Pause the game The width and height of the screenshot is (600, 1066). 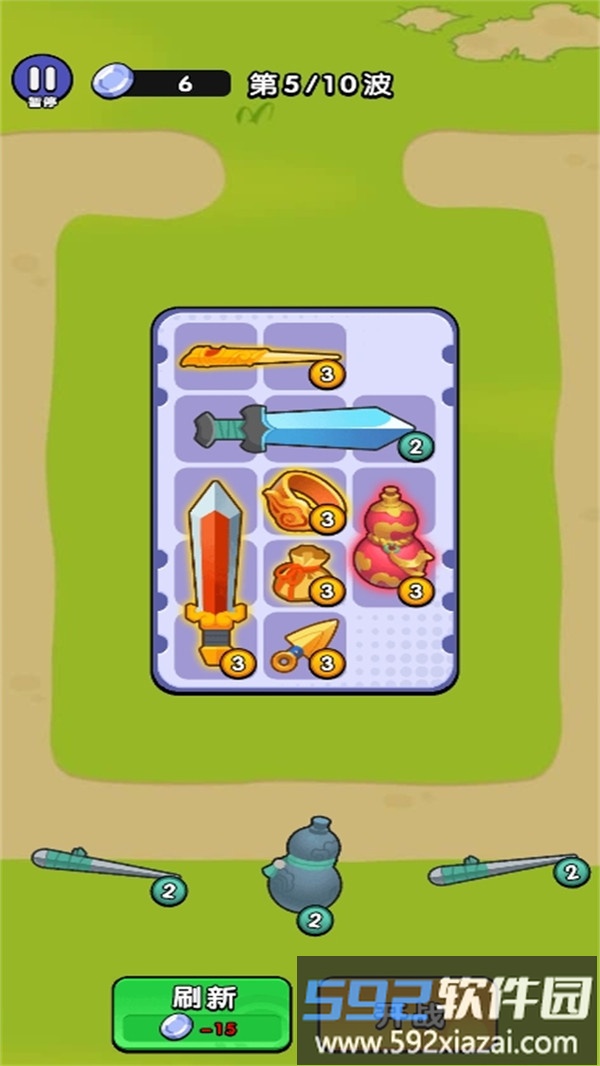point(42,78)
